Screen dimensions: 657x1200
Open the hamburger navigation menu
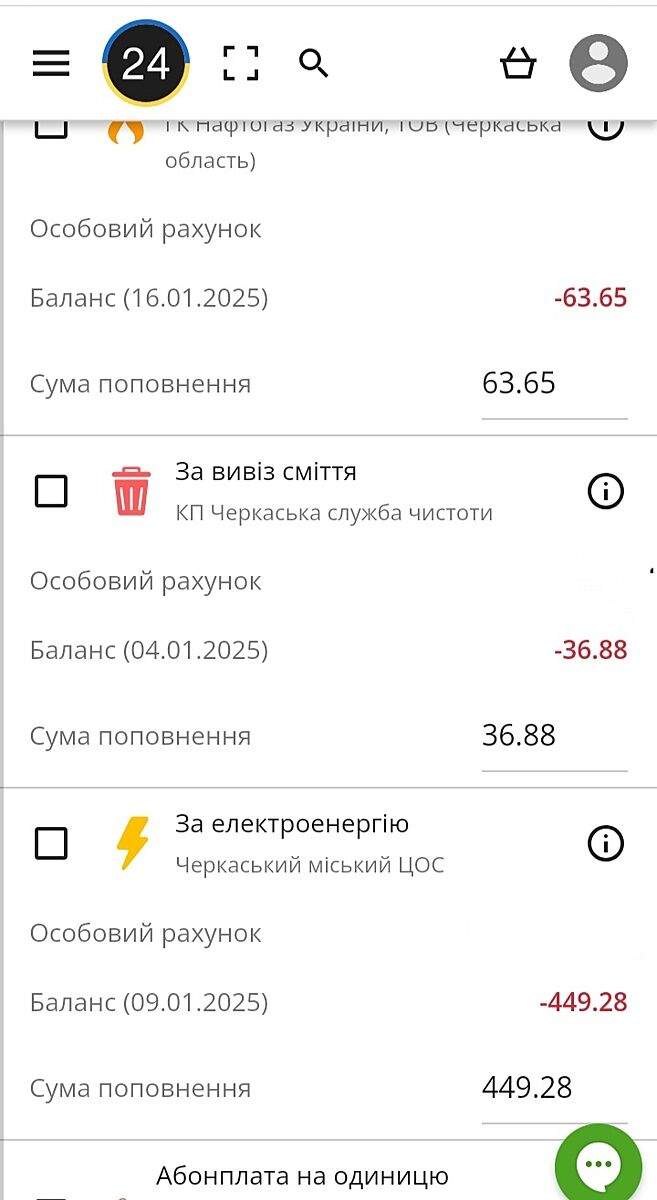click(51, 64)
